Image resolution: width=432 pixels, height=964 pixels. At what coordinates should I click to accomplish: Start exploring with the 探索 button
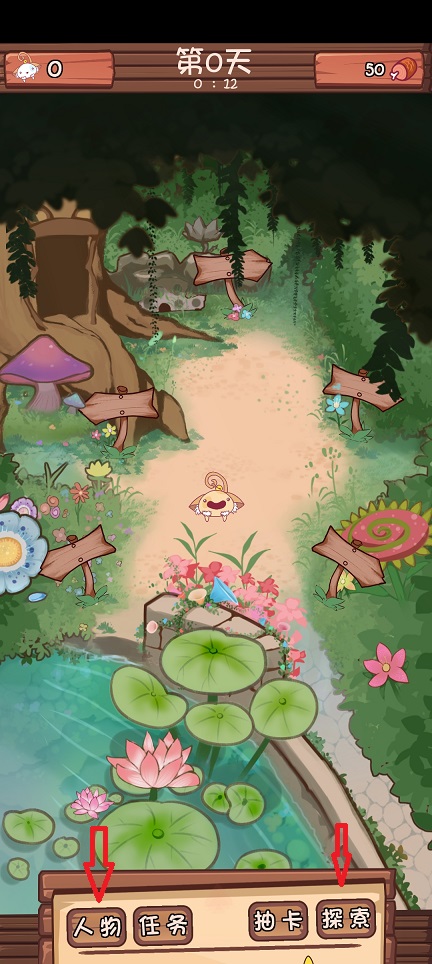pyautogui.click(x=346, y=919)
